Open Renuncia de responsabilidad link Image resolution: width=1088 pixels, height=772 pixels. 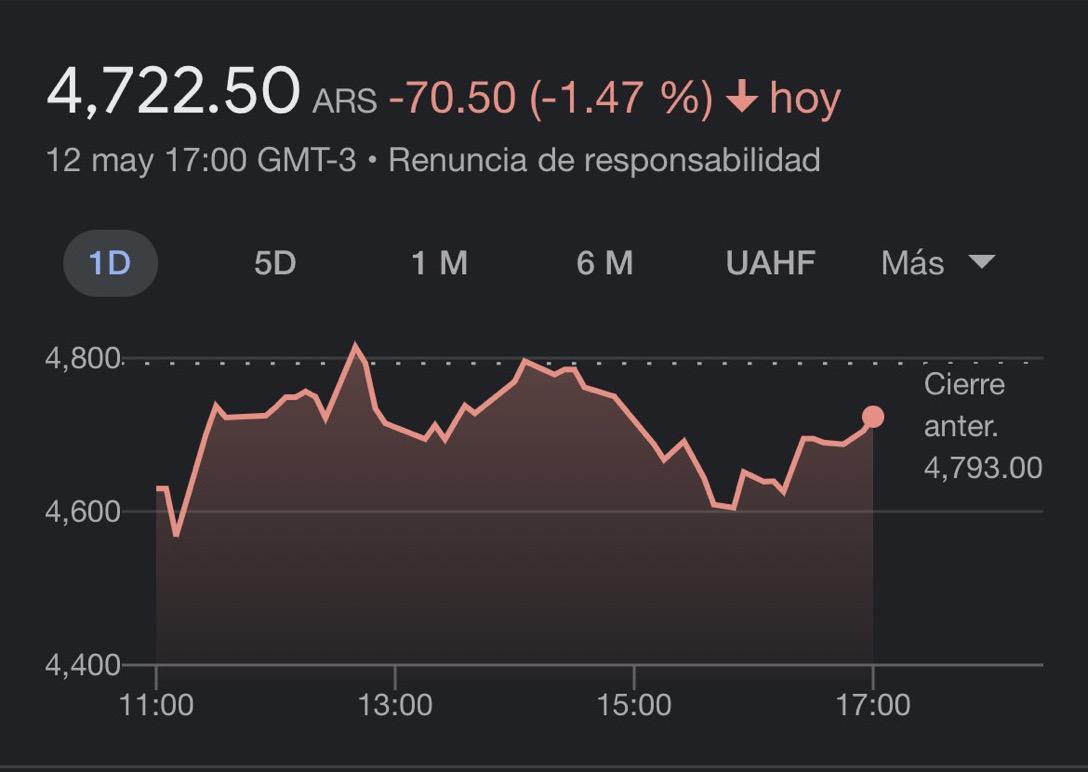click(604, 160)
